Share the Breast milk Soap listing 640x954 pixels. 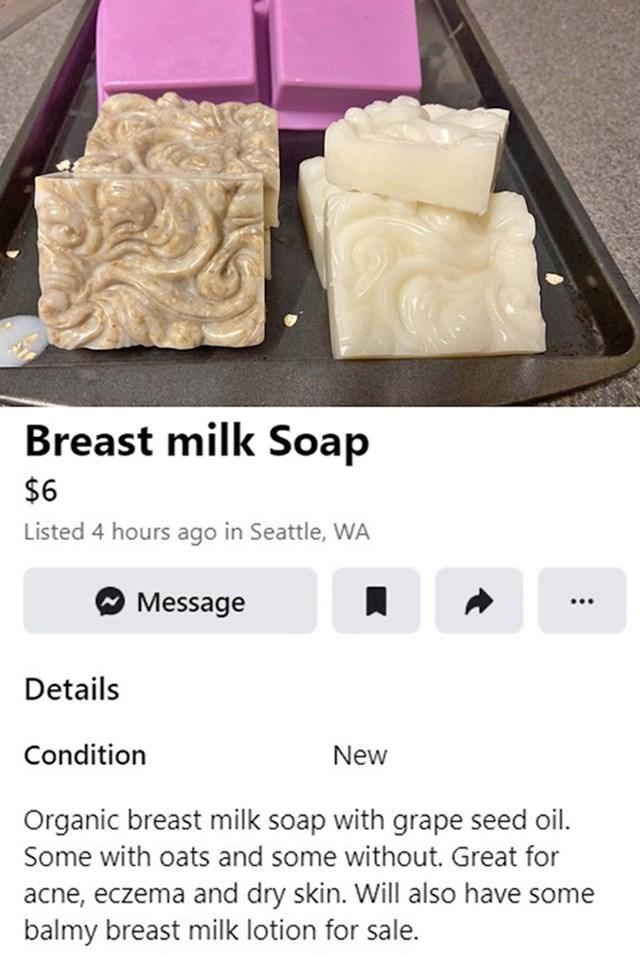[x=479, y=601]
